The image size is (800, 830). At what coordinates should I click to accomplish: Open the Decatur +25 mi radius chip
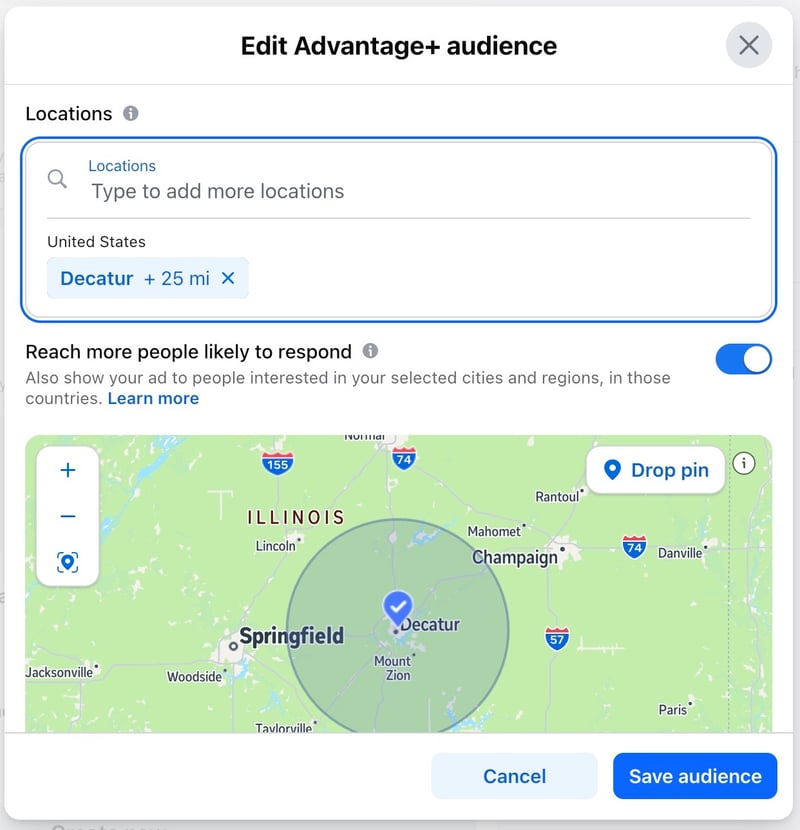pos(135,278)
